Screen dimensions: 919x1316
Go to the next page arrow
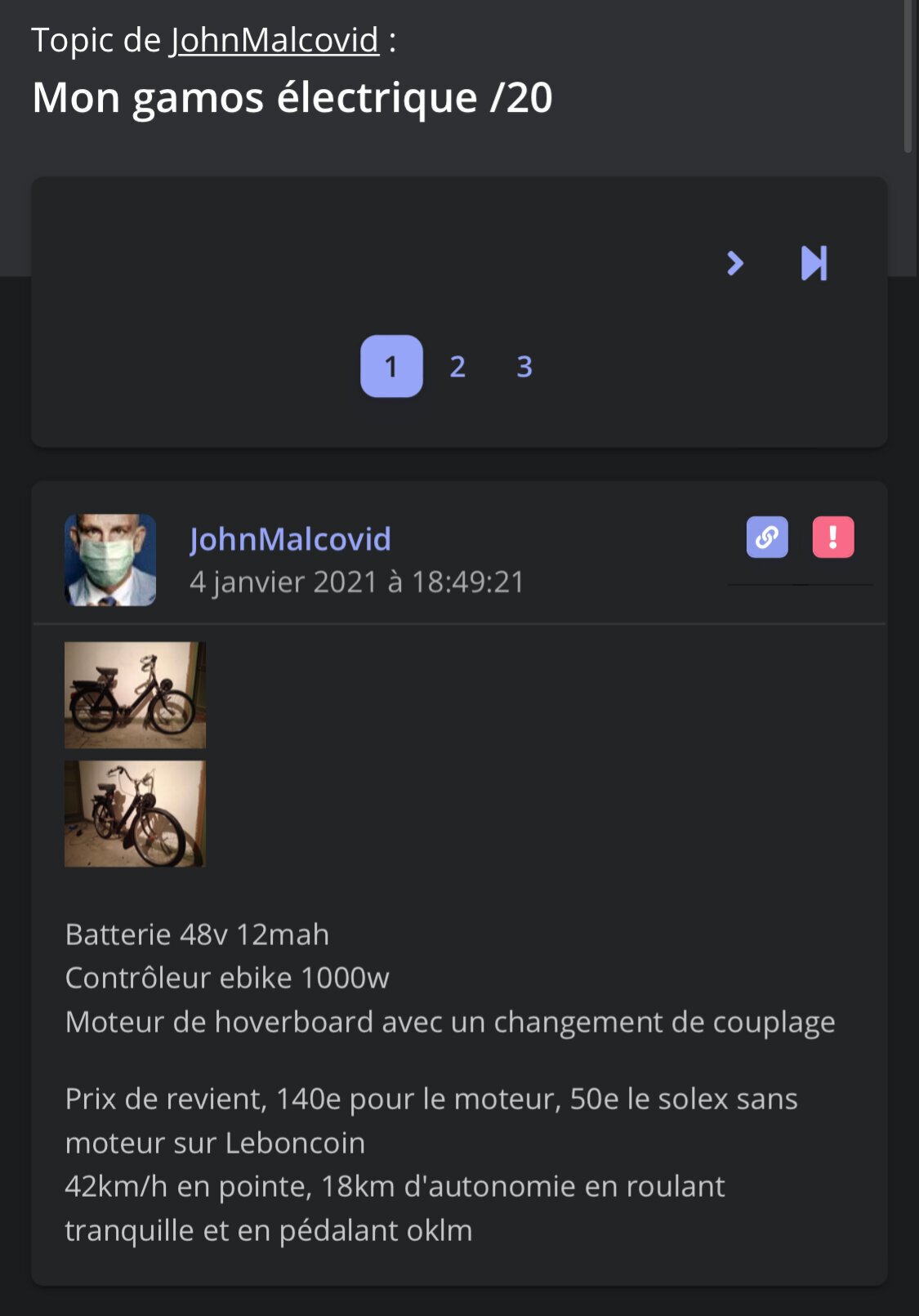pyautogui.click(x=735, y=263)
